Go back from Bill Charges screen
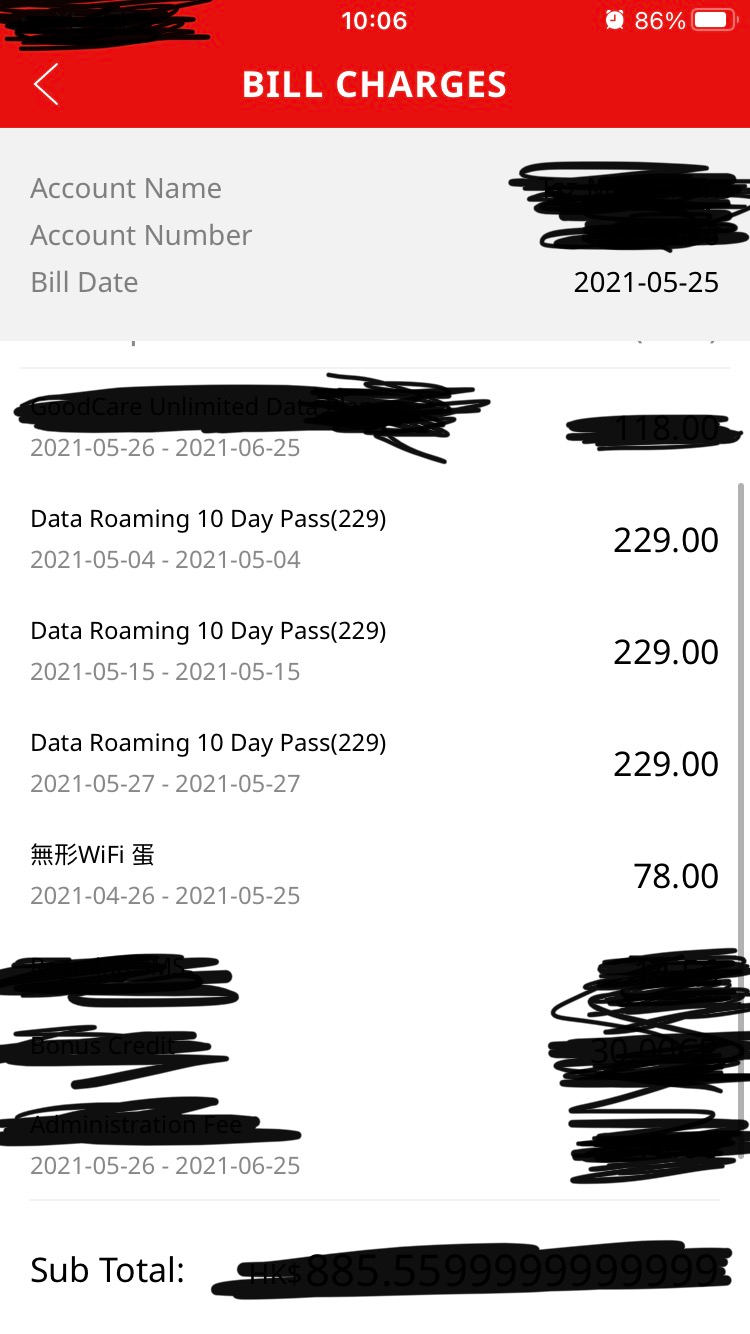This screenshot has height=1334, width=750. click(x=46, y=84)
